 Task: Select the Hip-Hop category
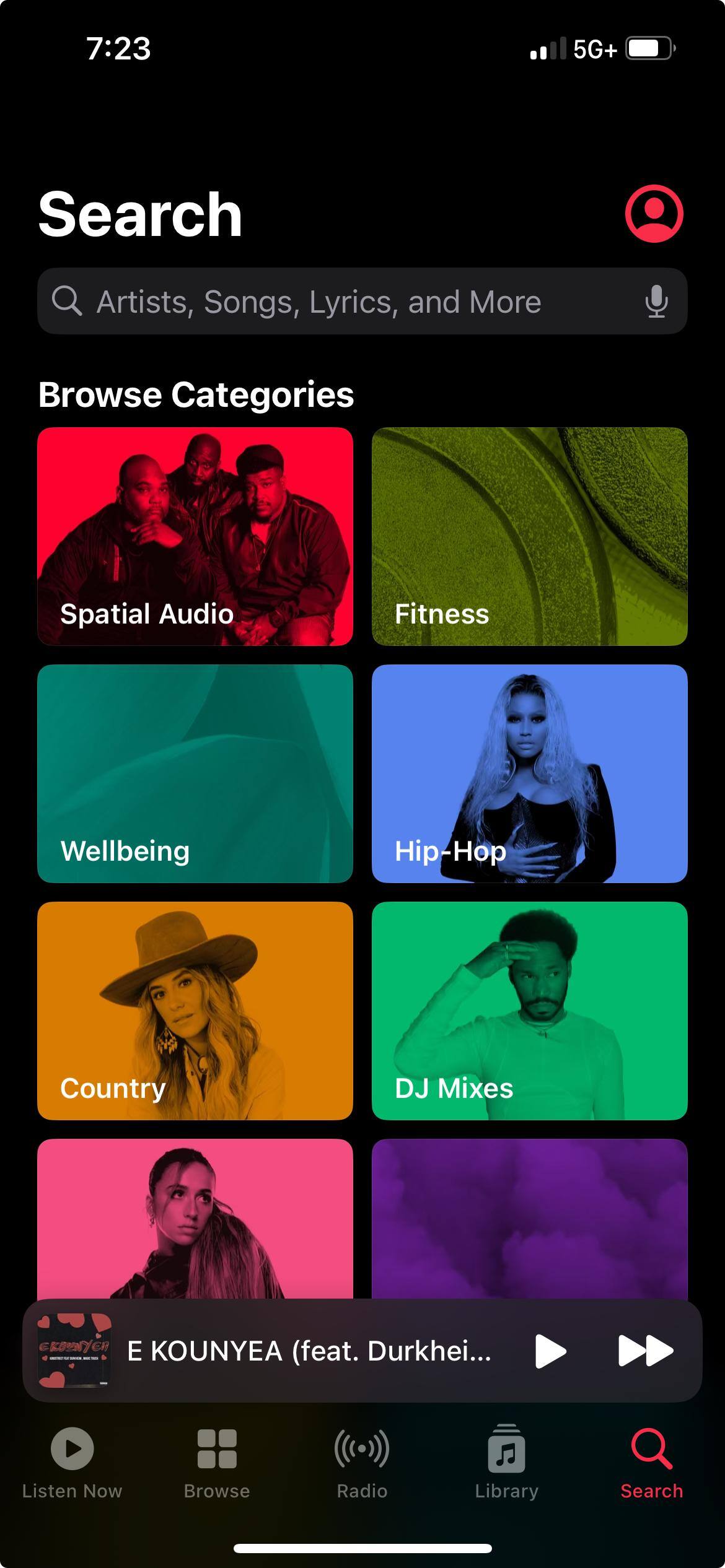[x=529, y=773]
